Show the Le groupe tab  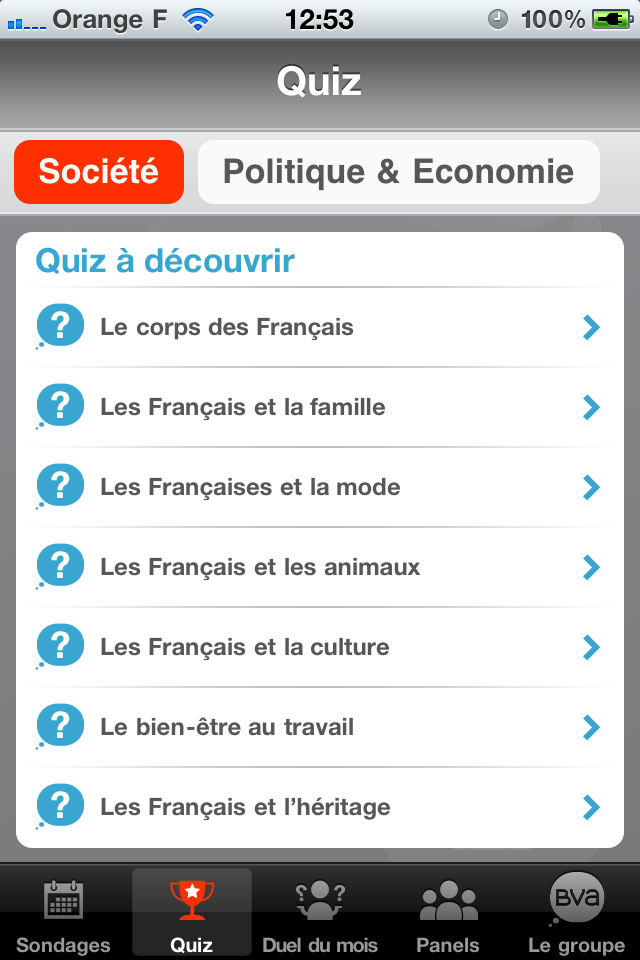[x=576, y=914]
